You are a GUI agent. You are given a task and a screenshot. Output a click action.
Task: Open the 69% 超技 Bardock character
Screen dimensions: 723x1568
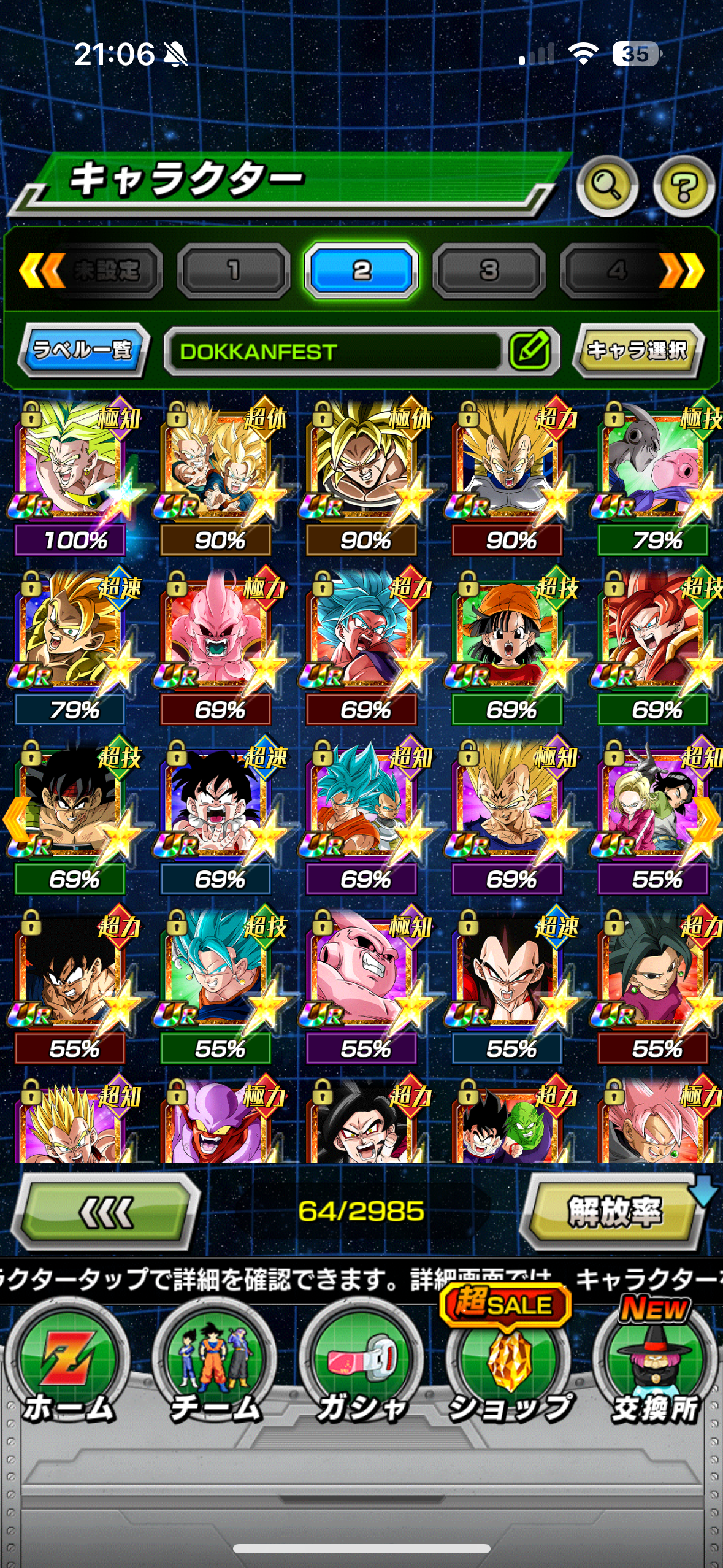[74, 805]
